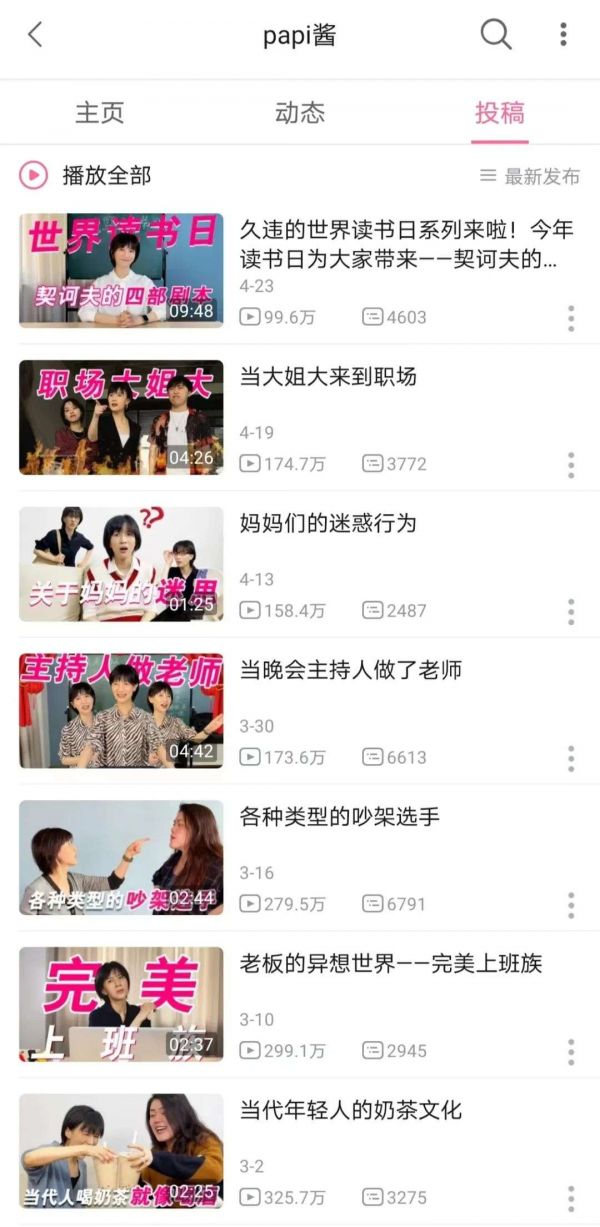Viewport: 600px width, 1227px height.
Task: Play the video 当大姐大来到职场
Action: tap(122, 417)
